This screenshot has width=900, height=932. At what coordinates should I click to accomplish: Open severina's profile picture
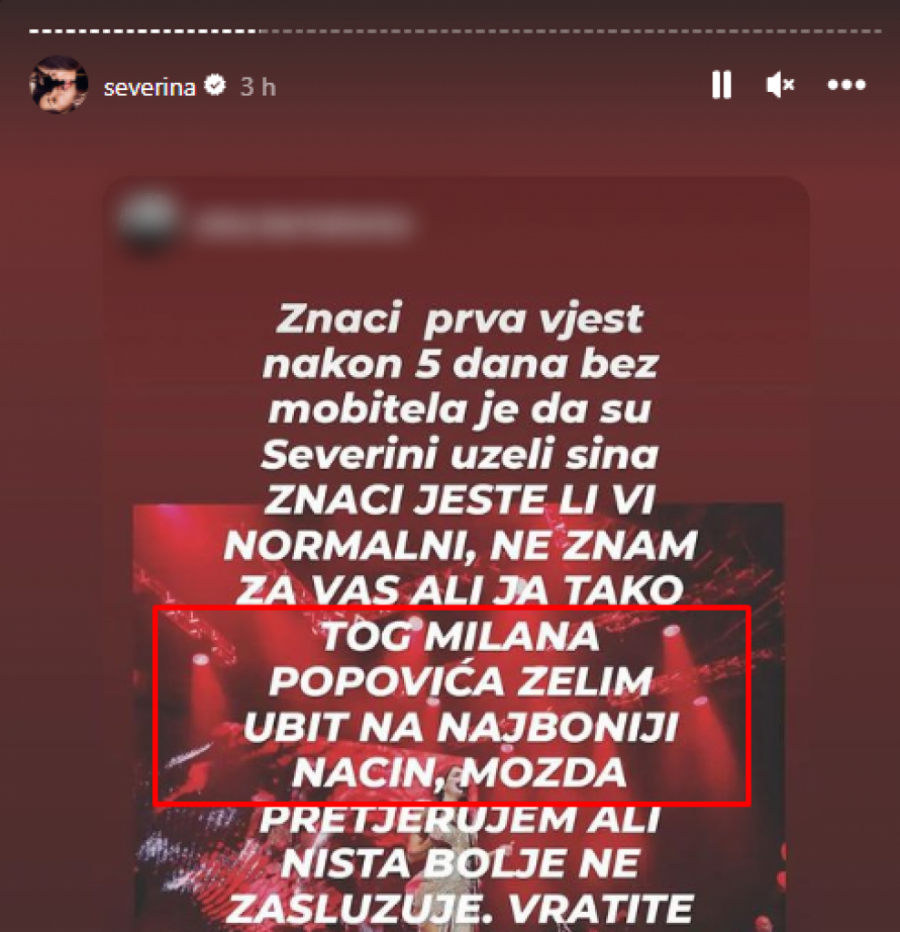point(59,86)
